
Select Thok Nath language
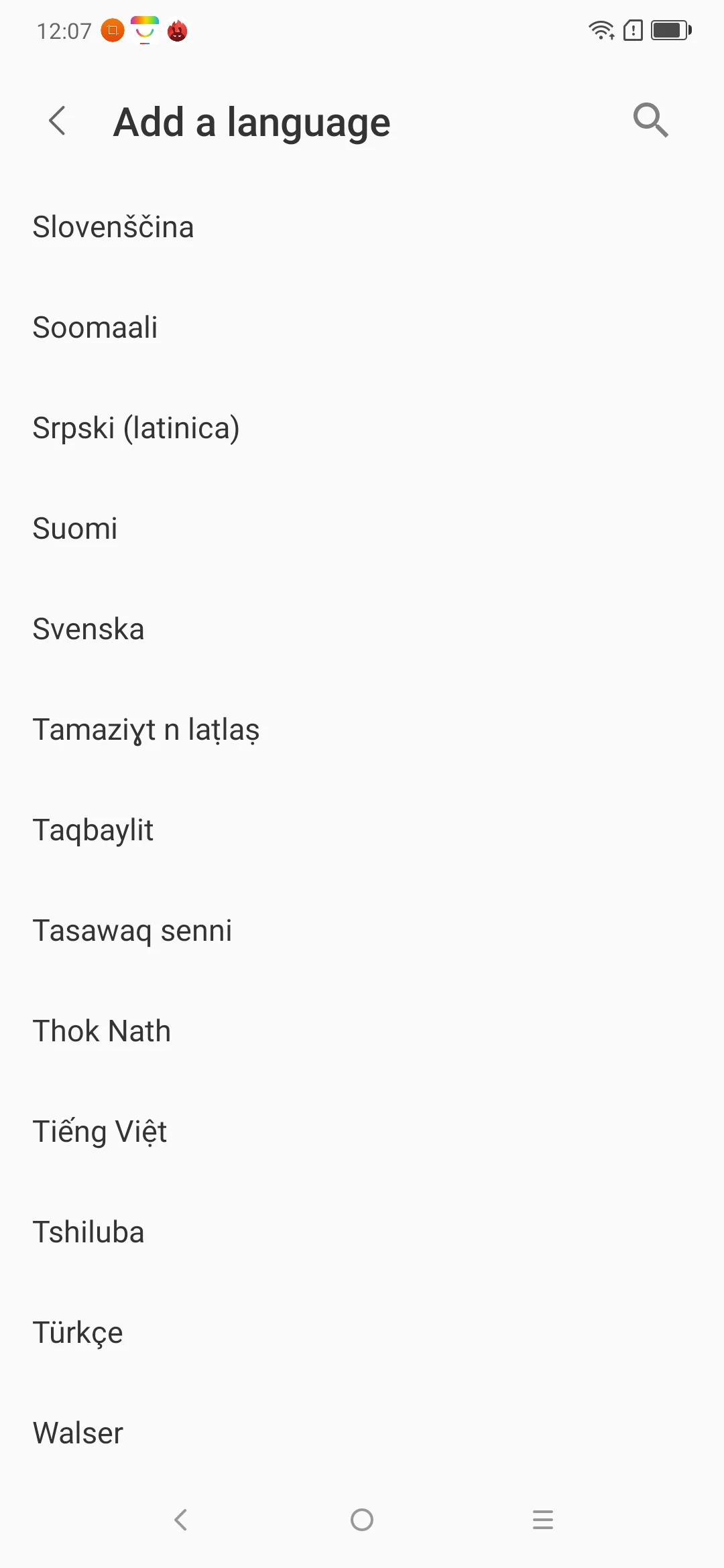click(x=362, y=1031)
